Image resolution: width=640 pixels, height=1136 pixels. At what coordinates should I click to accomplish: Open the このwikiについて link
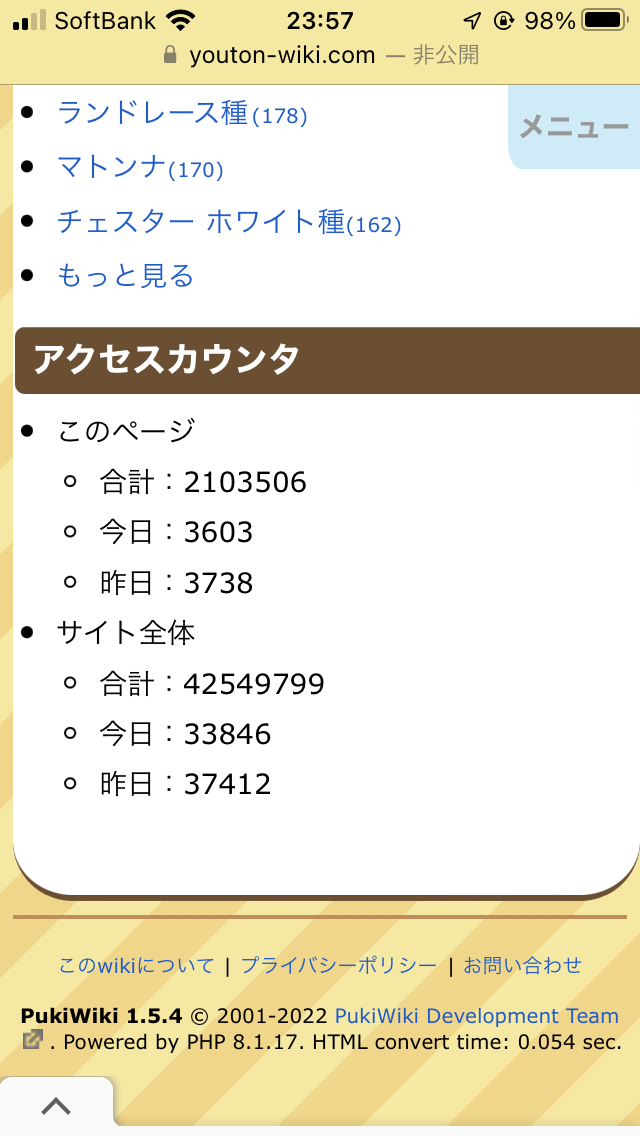(136, 965)
